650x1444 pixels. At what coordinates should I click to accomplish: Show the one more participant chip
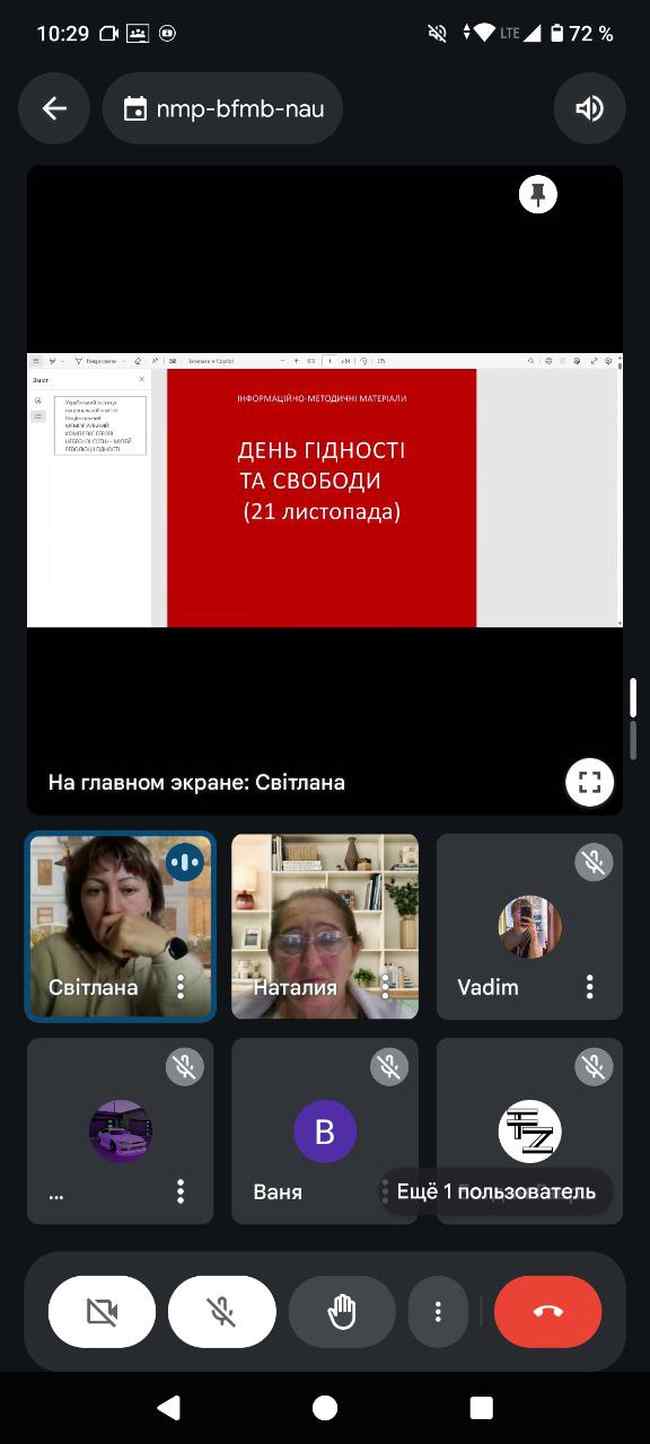click(496, 1192)
